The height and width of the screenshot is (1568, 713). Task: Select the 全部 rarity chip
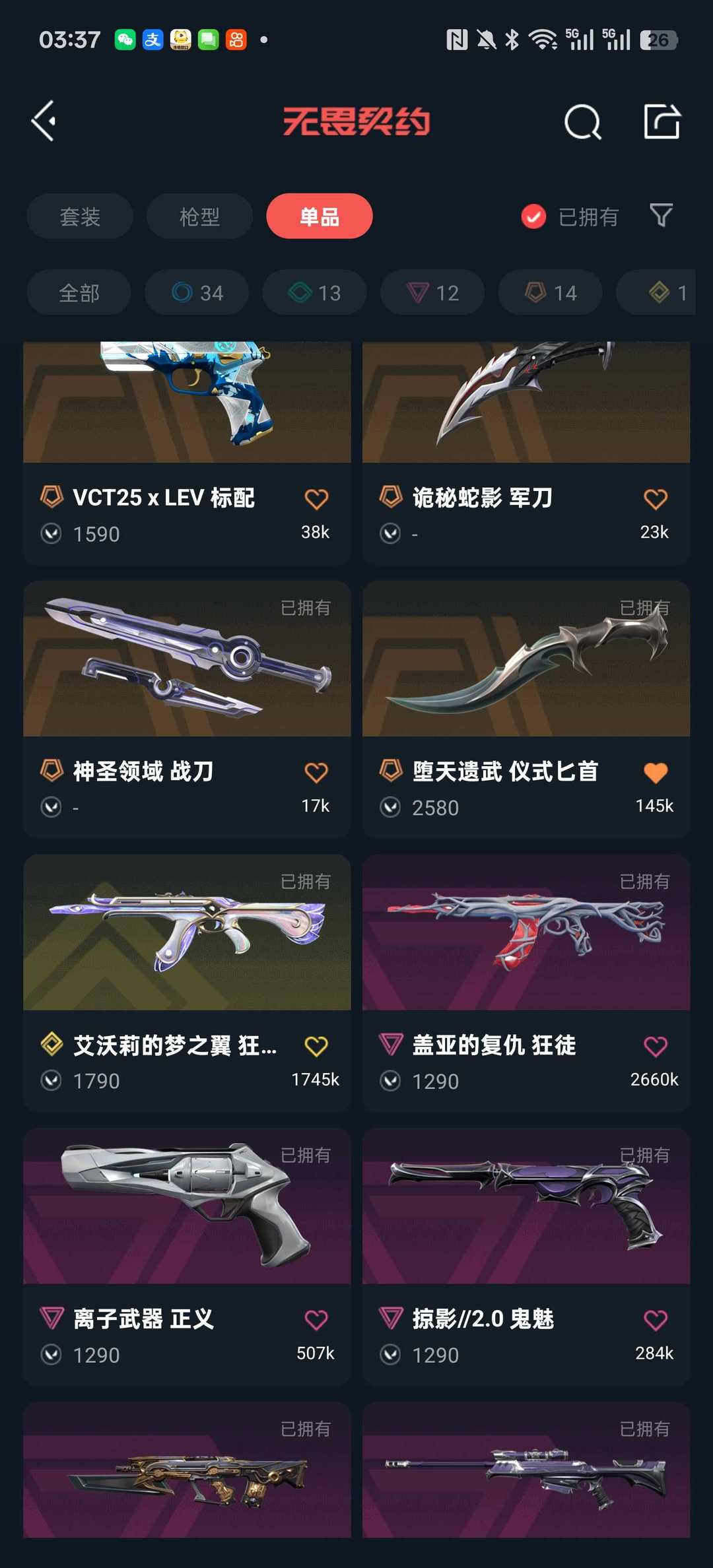[79, 292]
